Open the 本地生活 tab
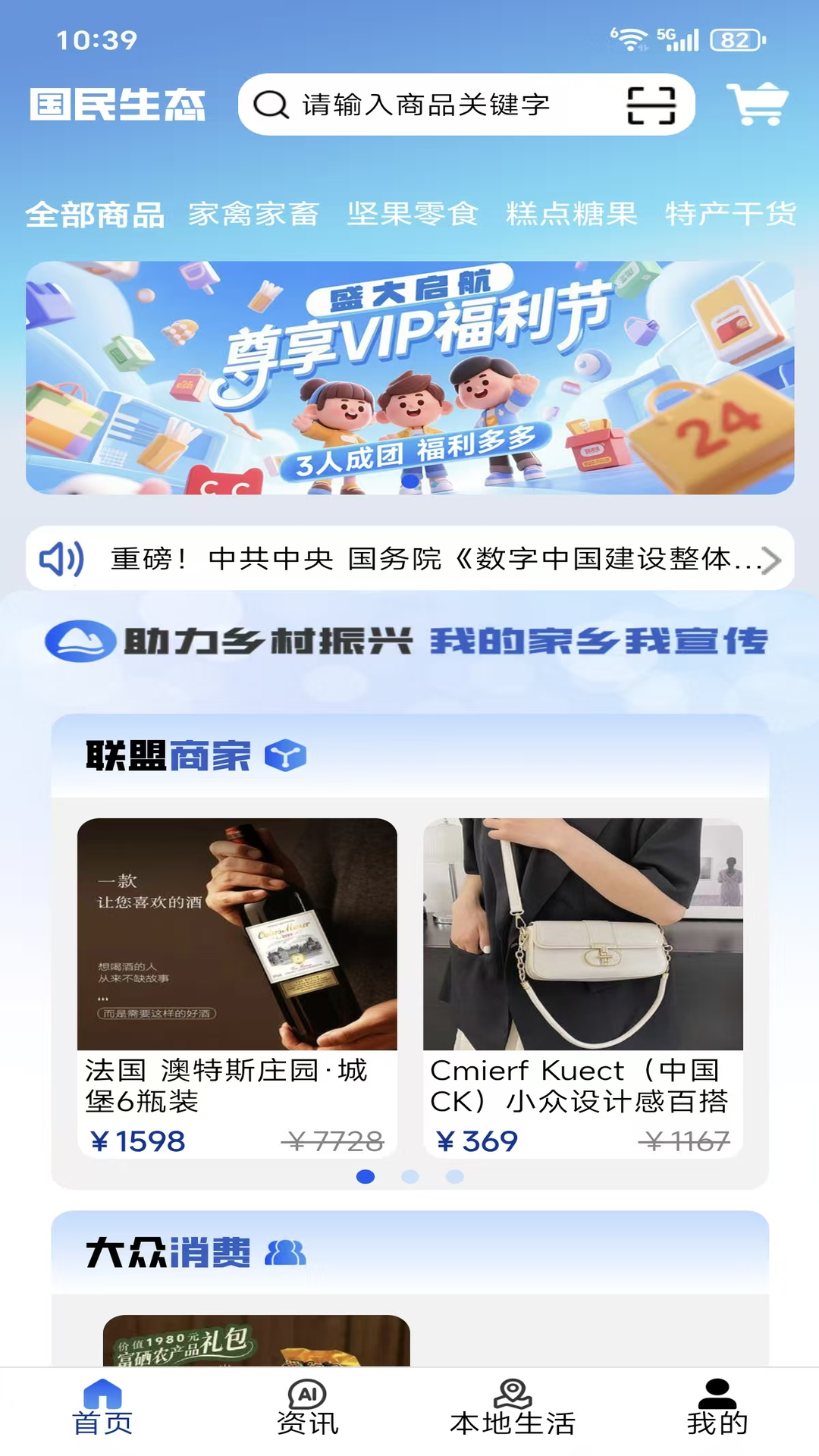Screen dimensions: 819x1456 click(x=513, y=1409)
